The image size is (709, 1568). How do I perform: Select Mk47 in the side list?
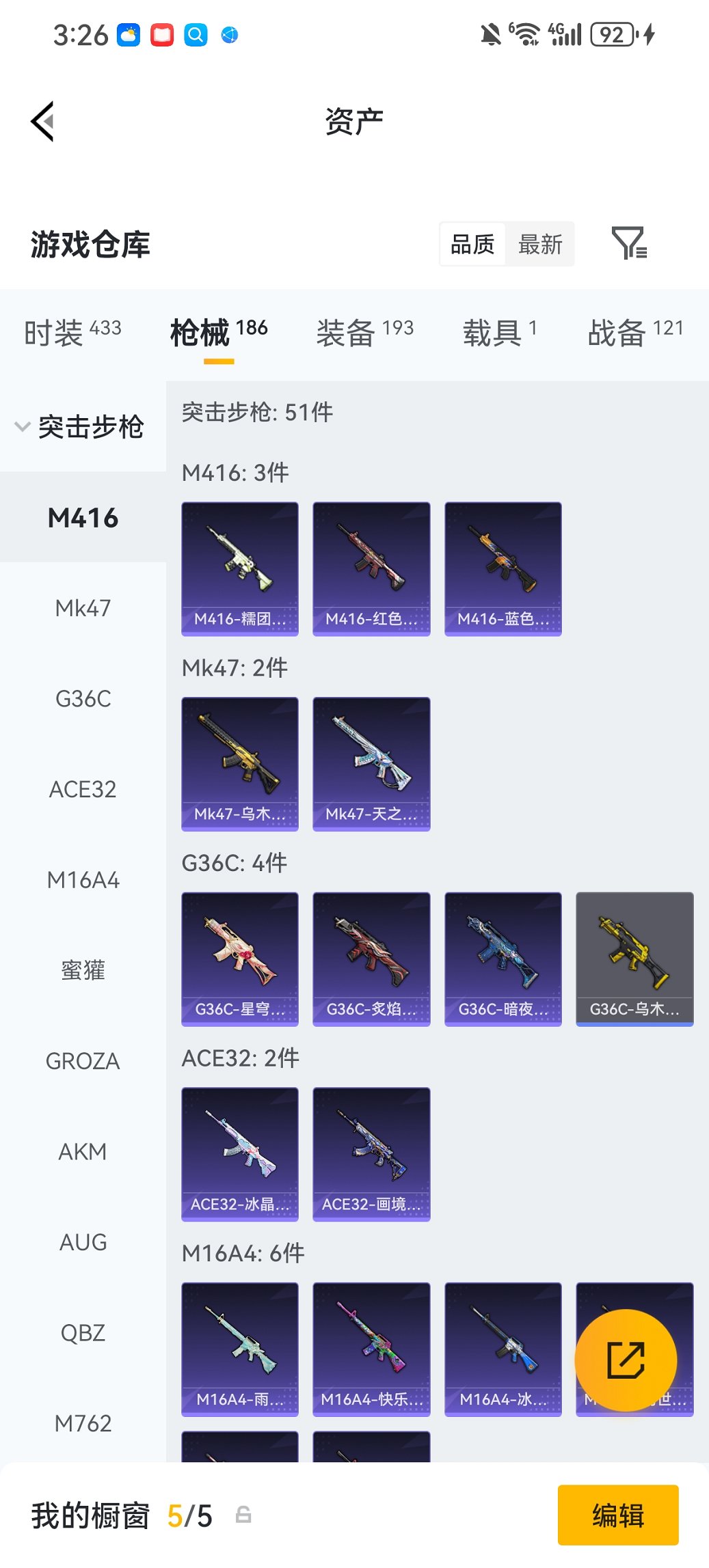click(83, 608)
